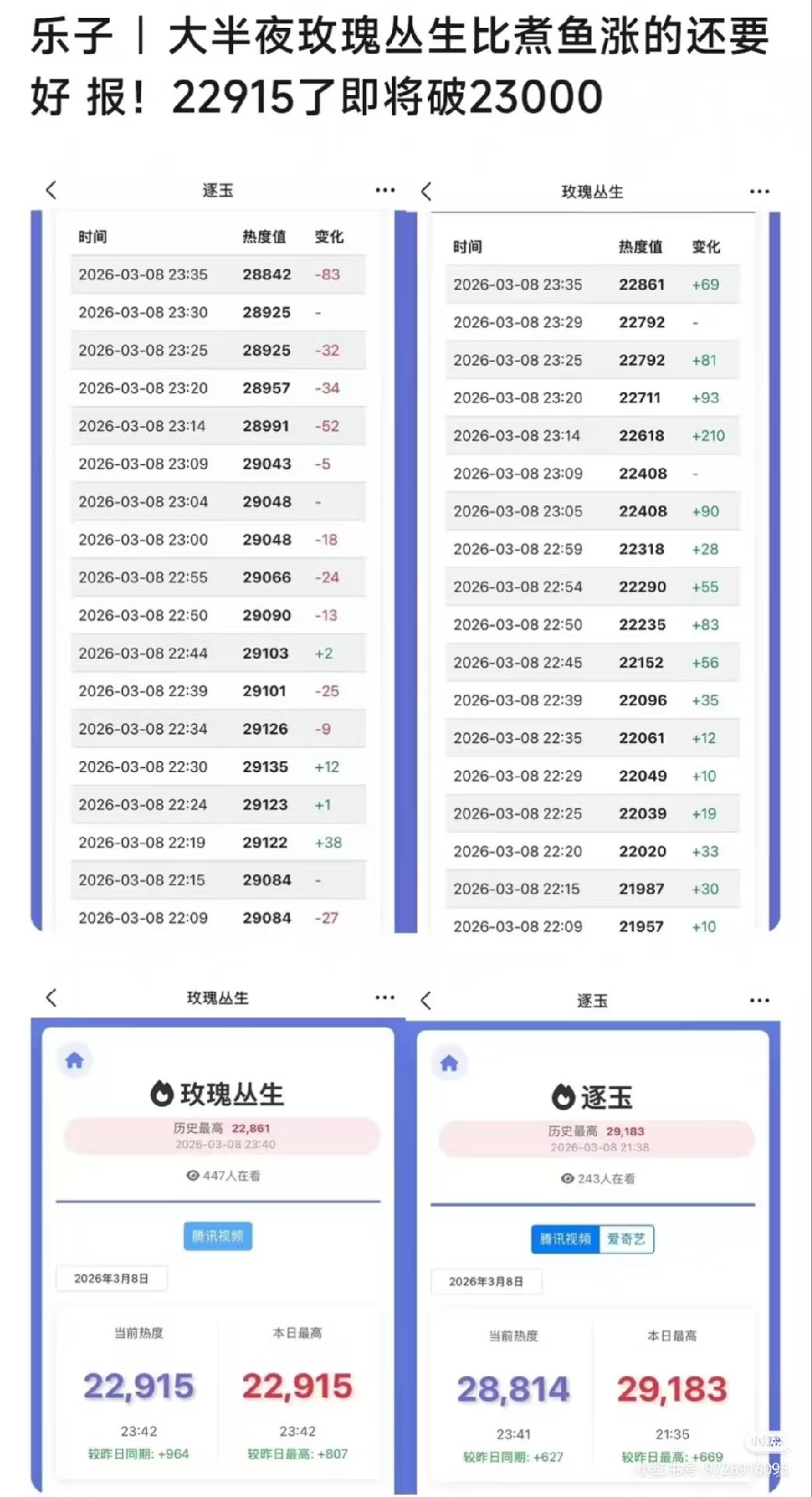Click the back arrow on the 逐玉 heat list page
Screen dimensions: 812x1497
pos(51,189)
